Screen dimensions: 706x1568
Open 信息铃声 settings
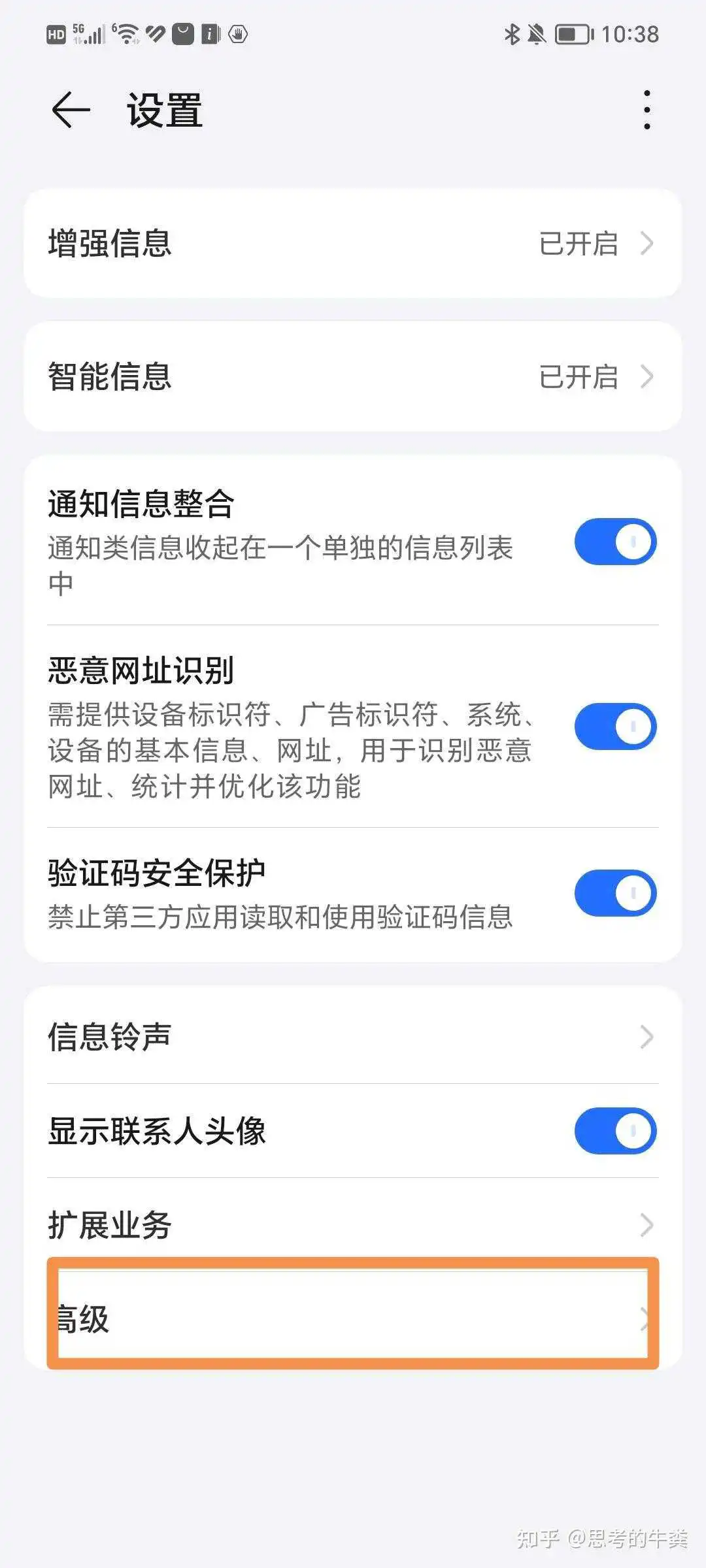(353, 1037)
